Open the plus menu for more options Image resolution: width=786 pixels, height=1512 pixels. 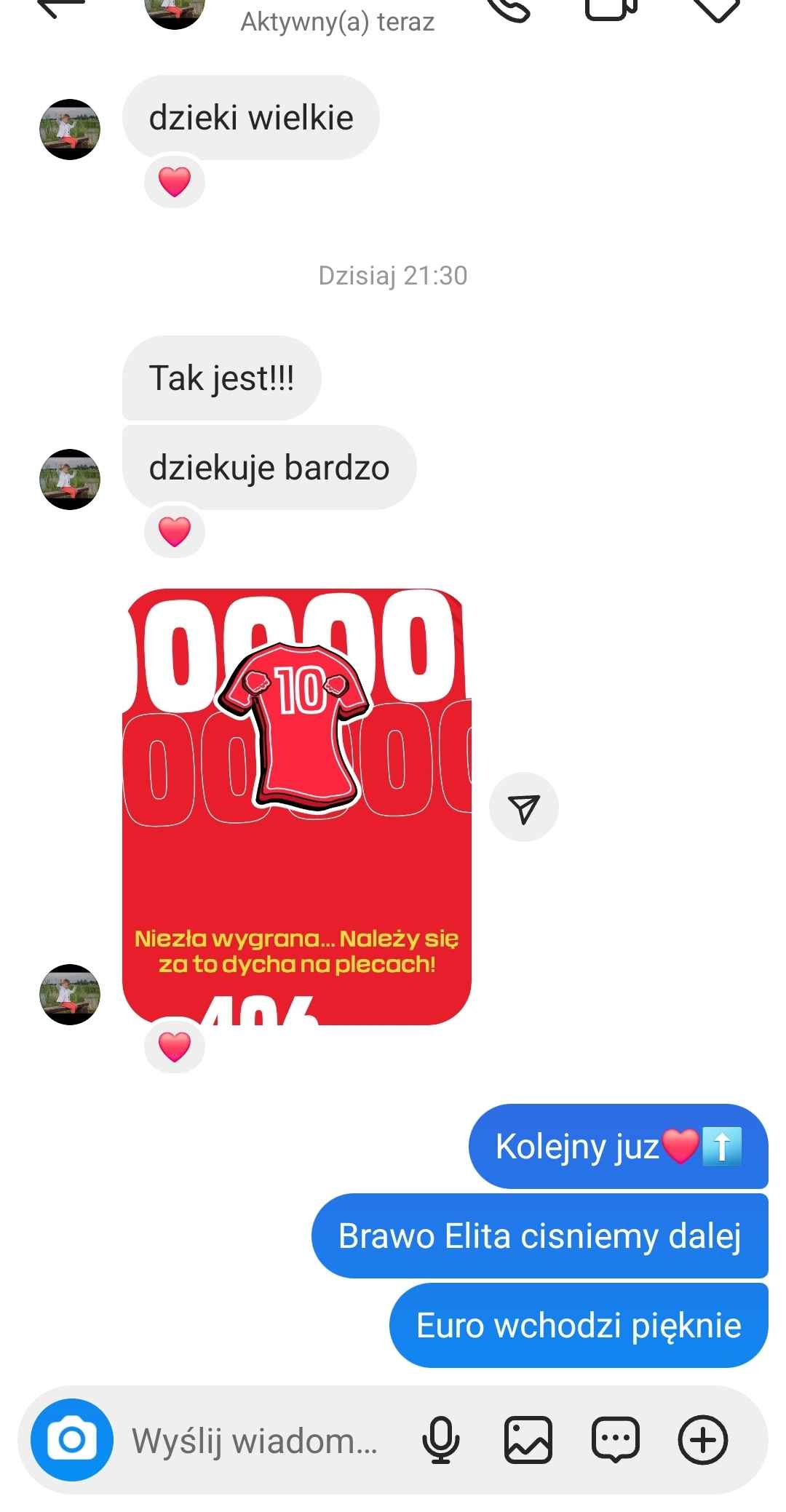[703, 1439]
